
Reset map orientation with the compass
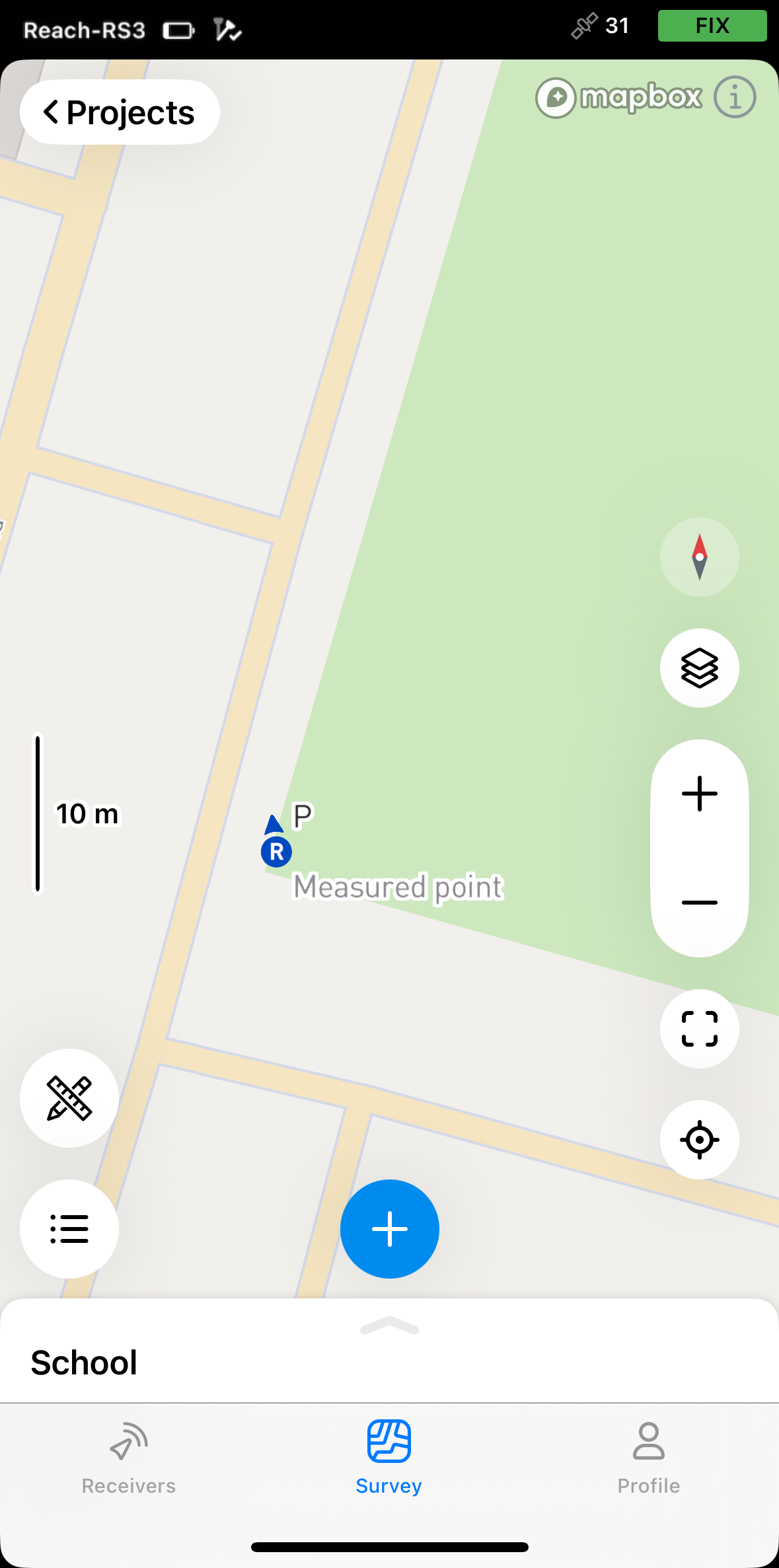pos(699,557)
